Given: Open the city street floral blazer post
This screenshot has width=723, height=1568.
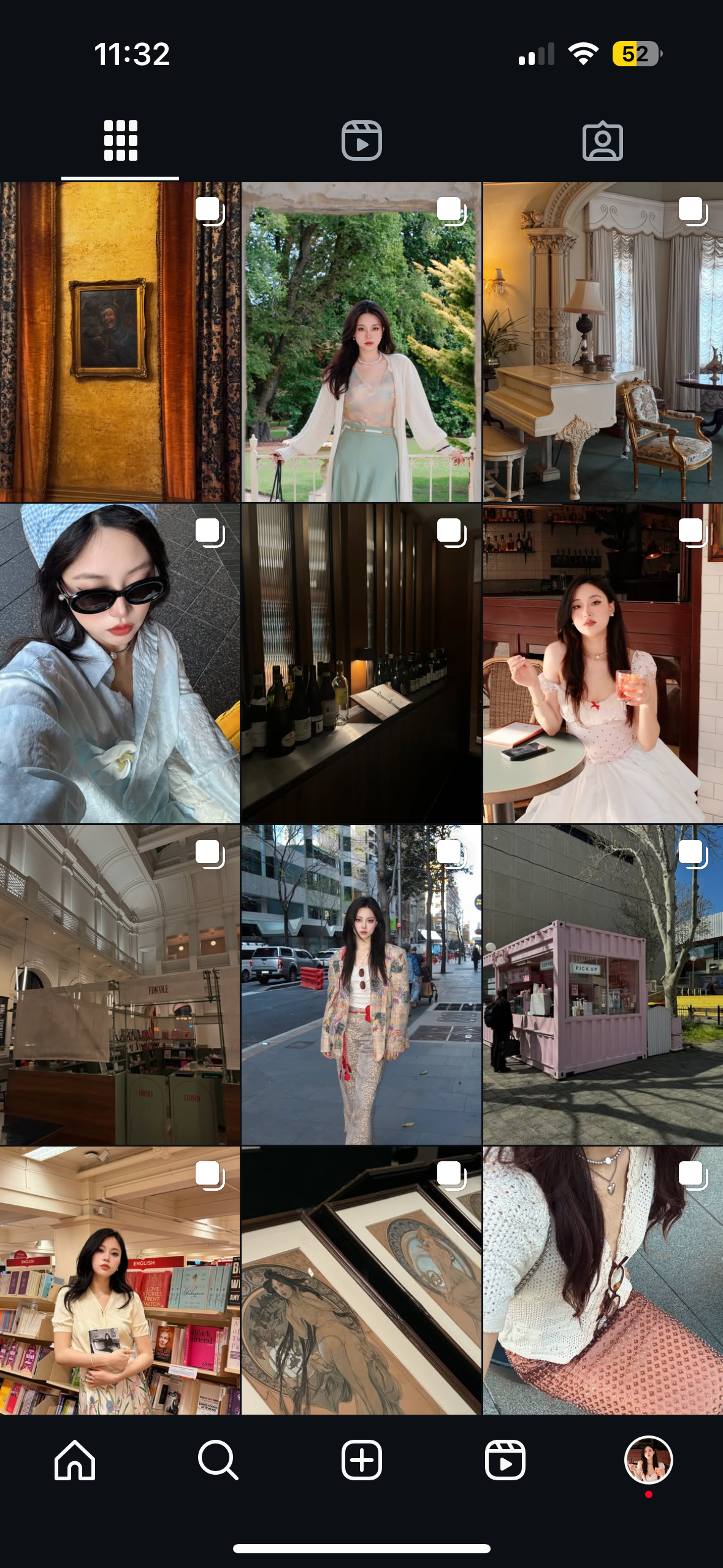Looking at the screenshot, I should (x=361, y=985).
